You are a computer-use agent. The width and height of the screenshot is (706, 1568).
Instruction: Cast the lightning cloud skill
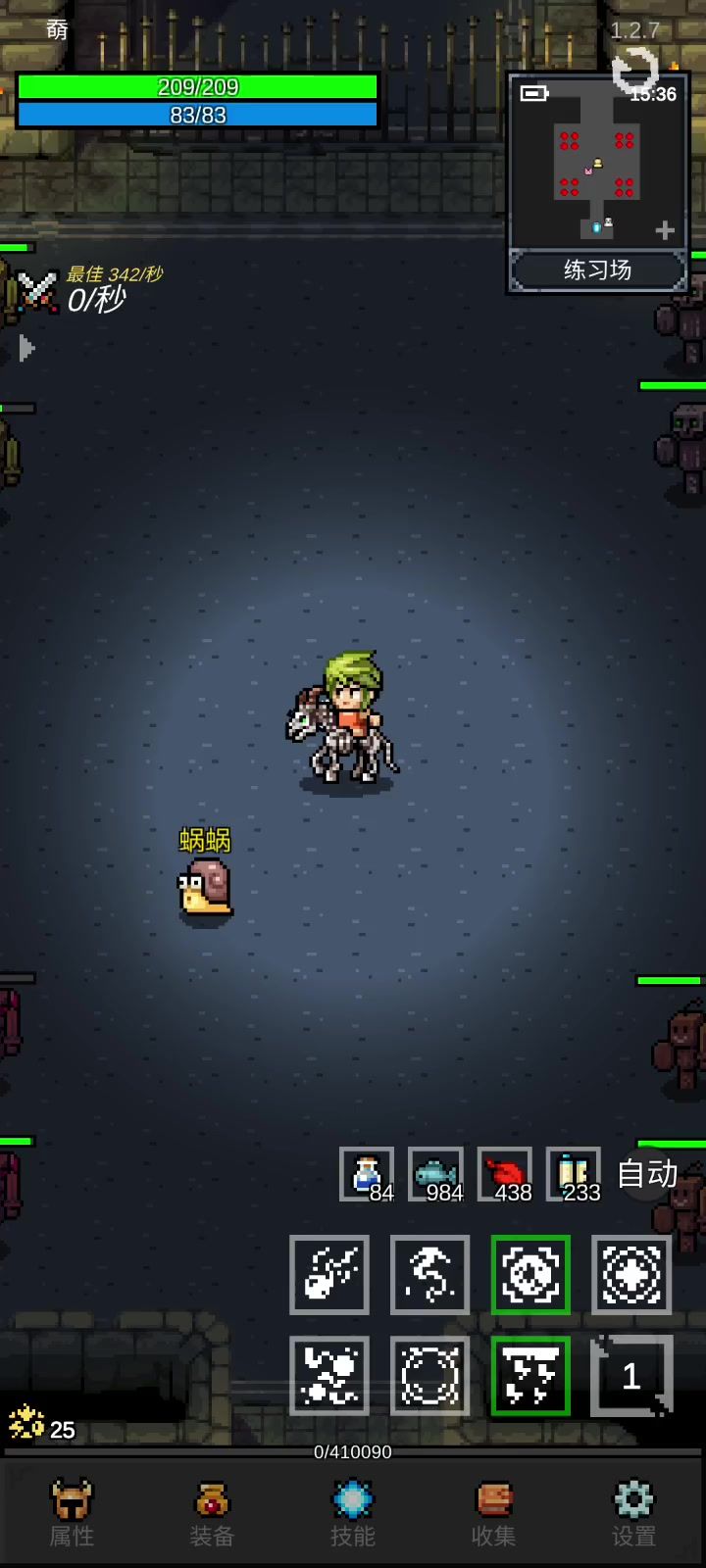530,1376
